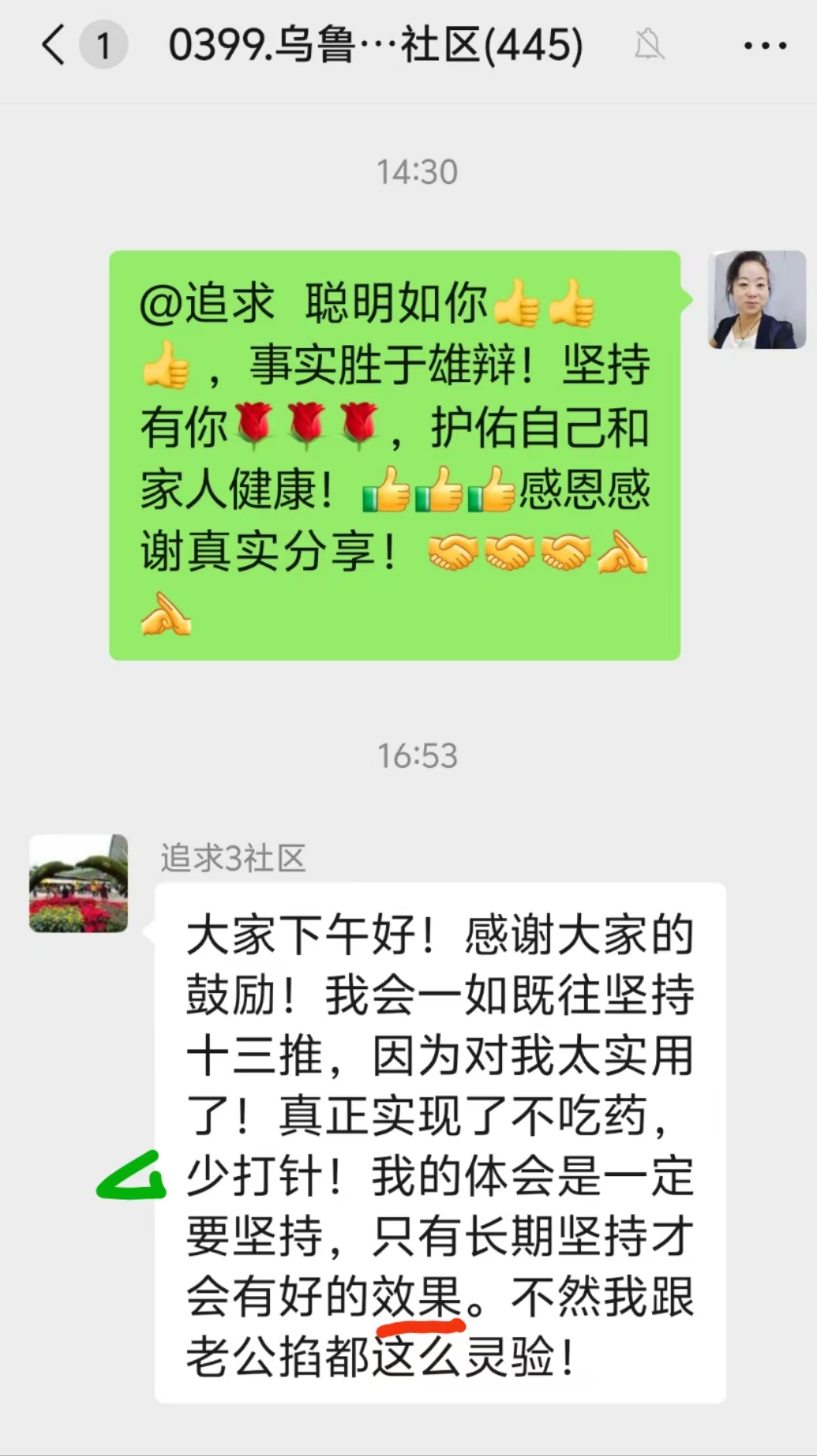Open the three-dot group chat menu
The height and width of the screenshot is (1456, 817).
pos(764,46)
